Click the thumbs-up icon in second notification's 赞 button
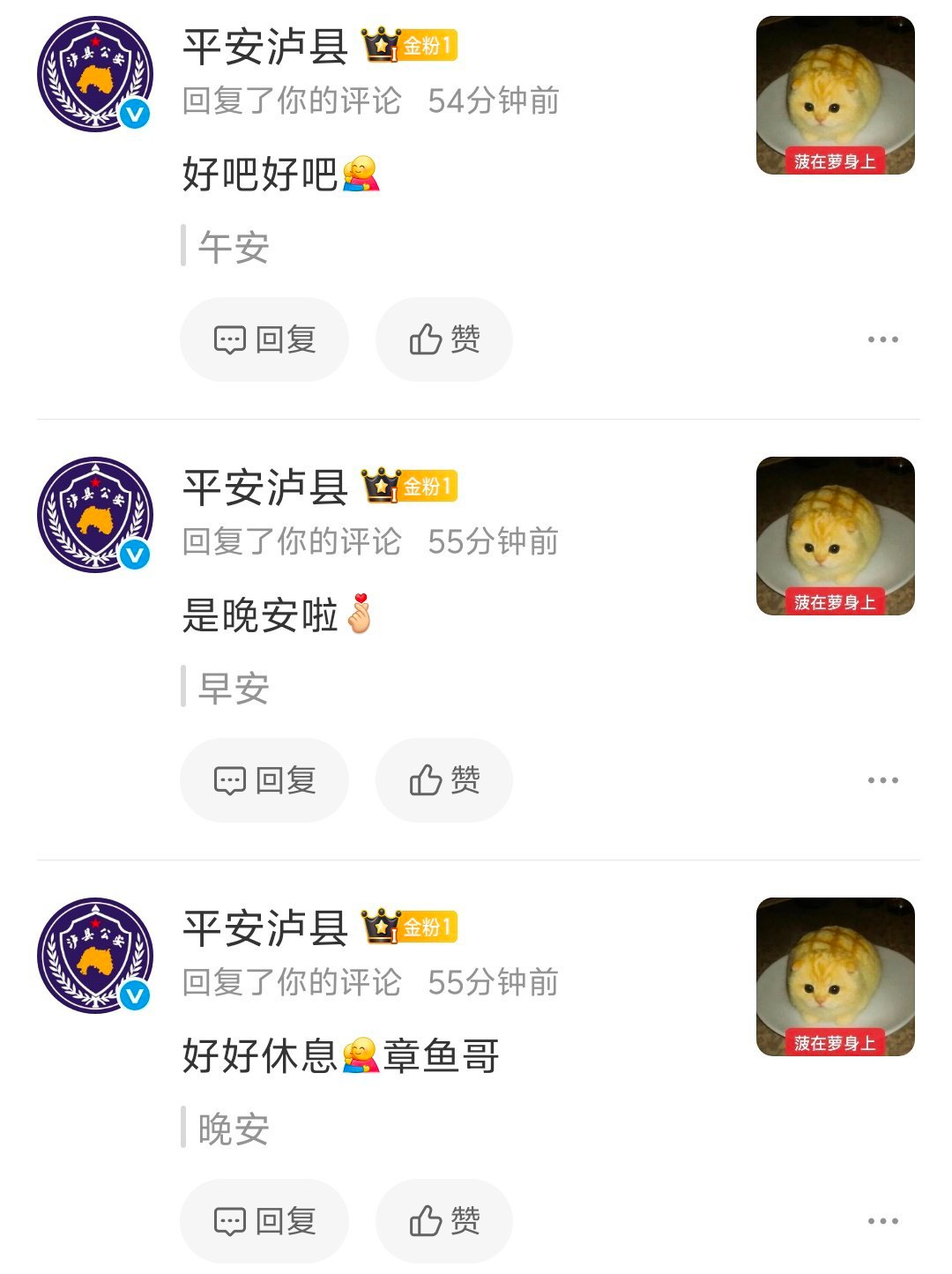Viewport: 952px width, 1274px height. coord(421,779)
